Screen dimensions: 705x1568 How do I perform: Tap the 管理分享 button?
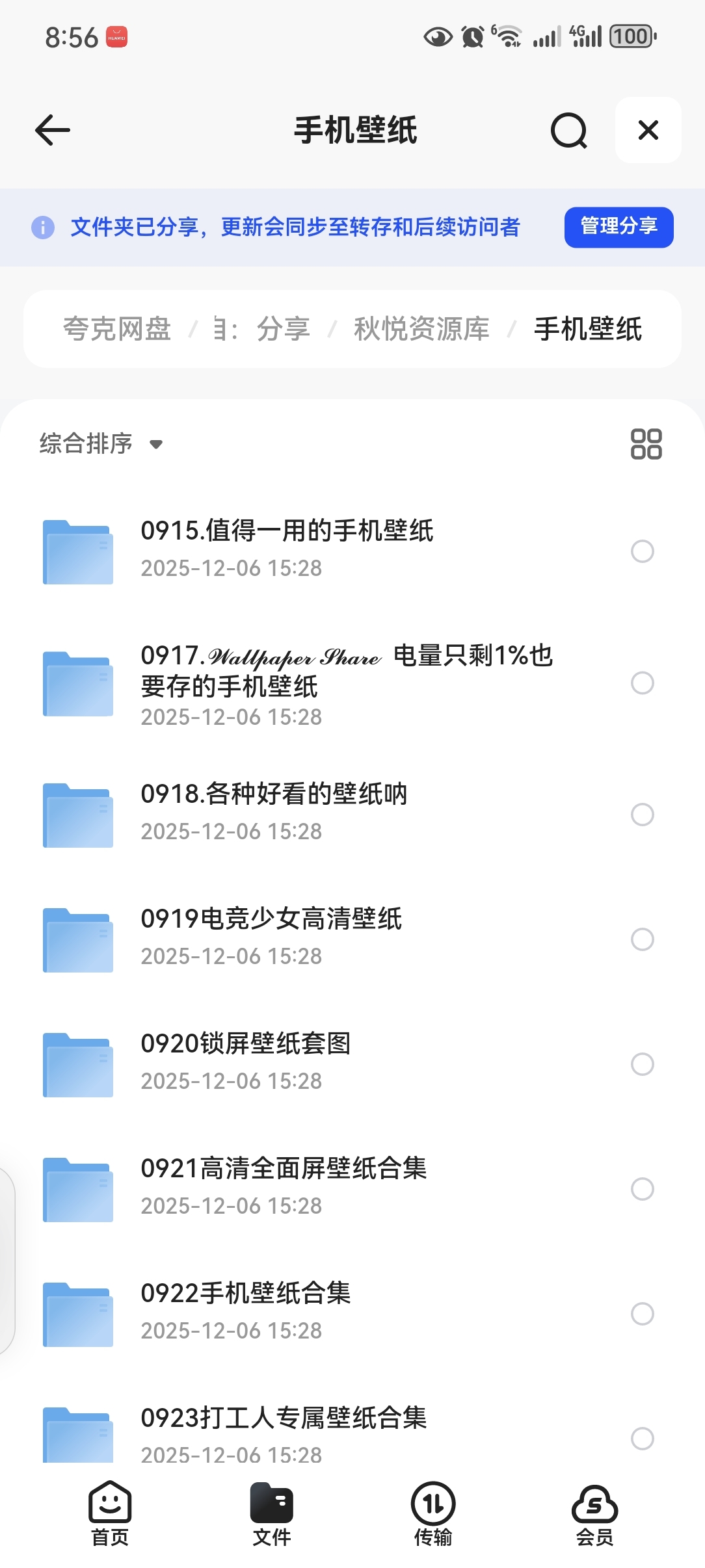click(619, 227)
